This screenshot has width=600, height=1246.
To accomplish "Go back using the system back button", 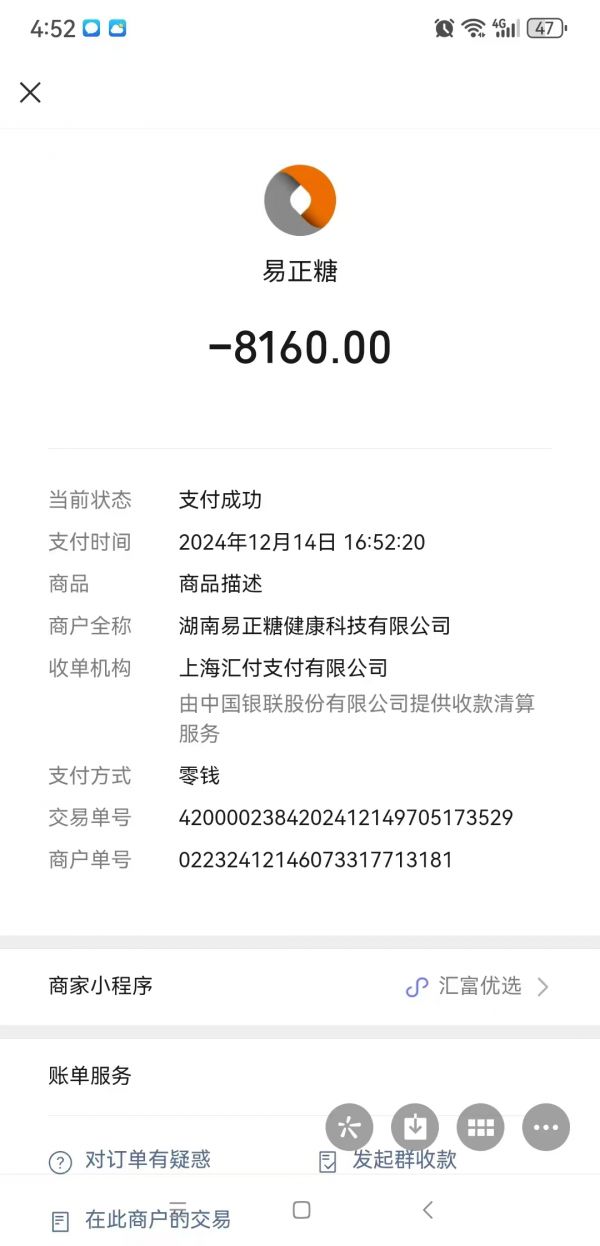I will 428,1210.
